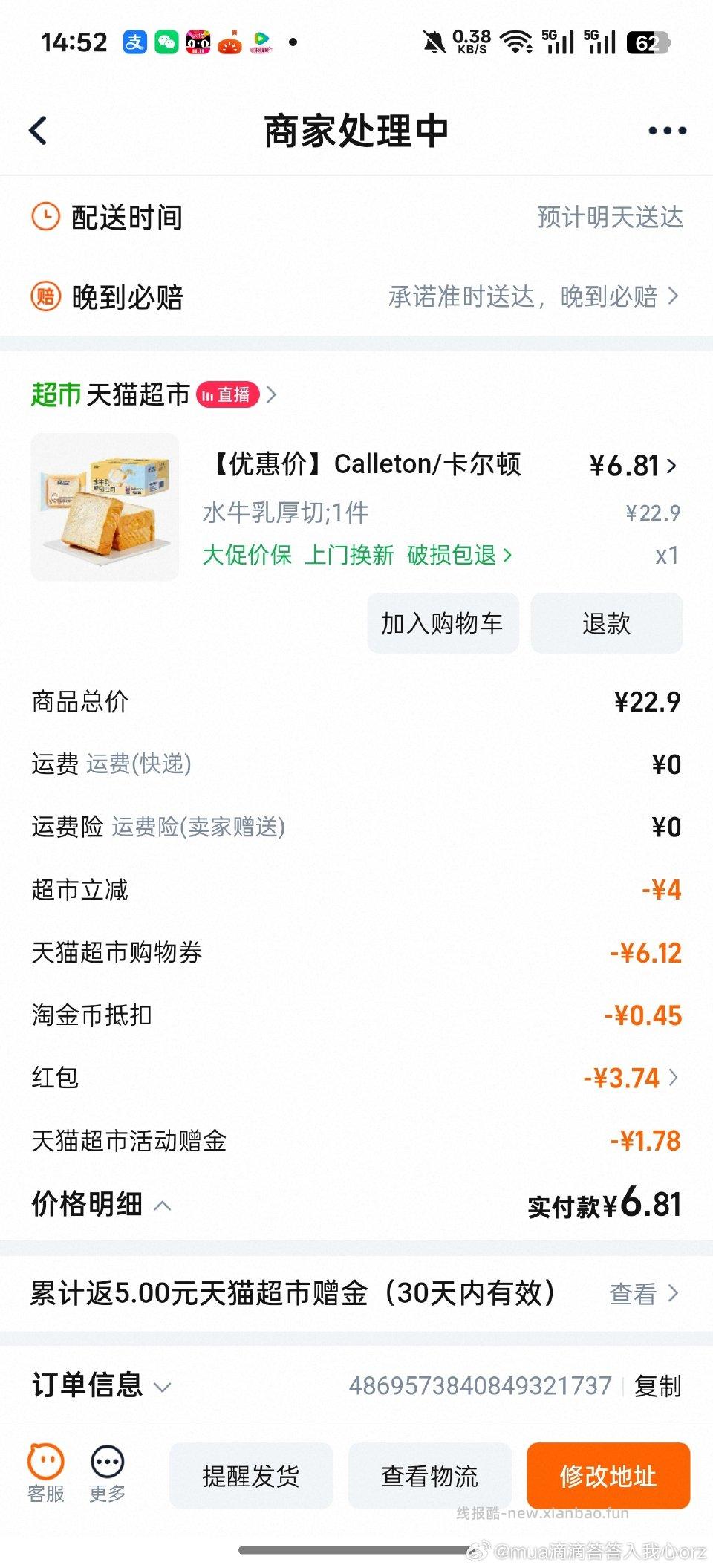The height and width of the screenshot is (1568, 713).
Task: Click the 退款 refund button
Action: (606, 623)
